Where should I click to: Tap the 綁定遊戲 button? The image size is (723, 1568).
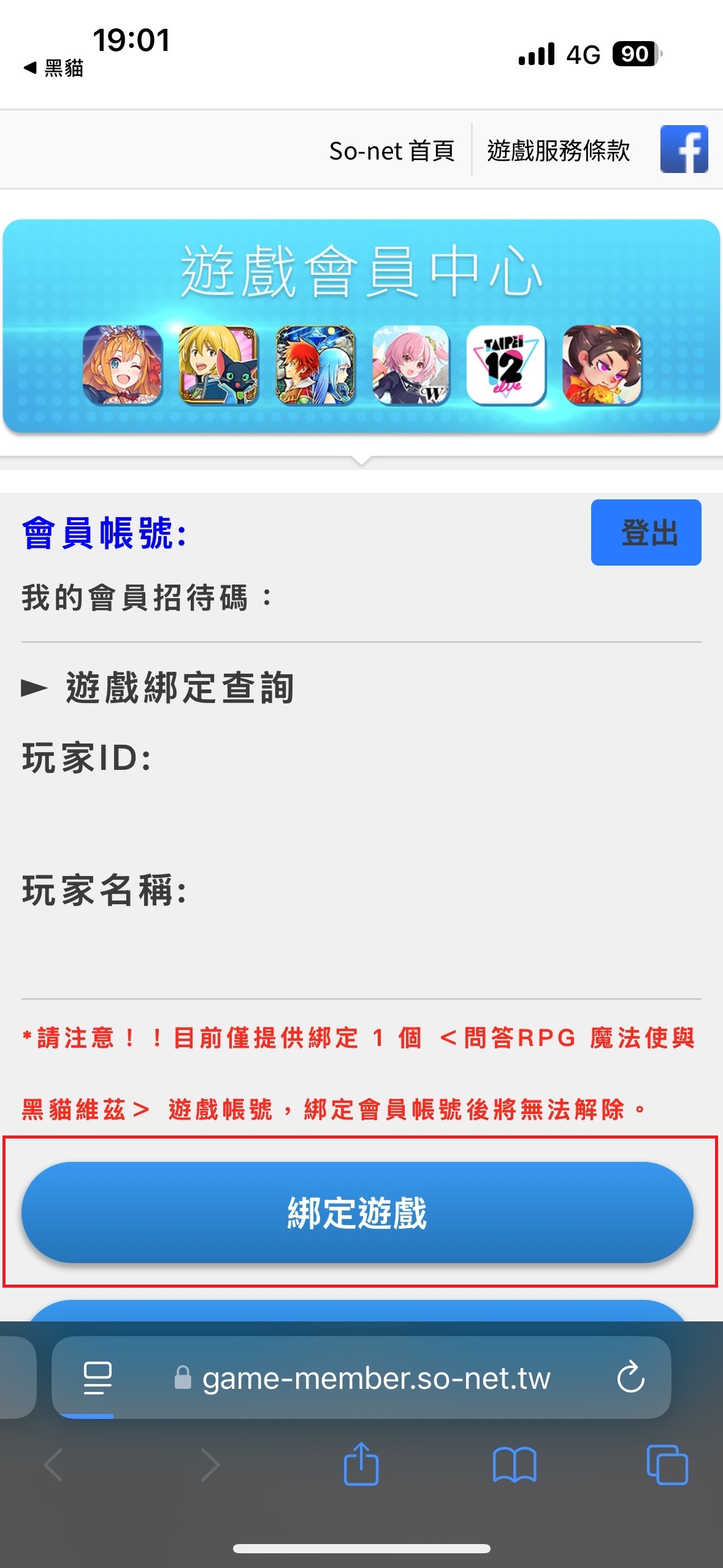tap(358, 1212)
